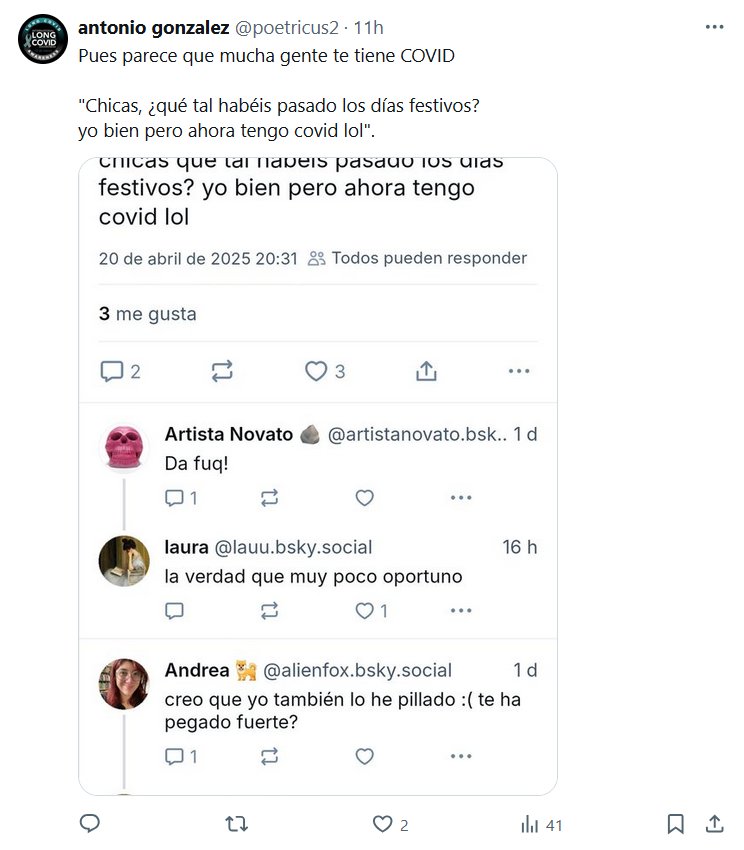
Task: Repost antonio gonzalez's post
Action: (x=236, y=824)
